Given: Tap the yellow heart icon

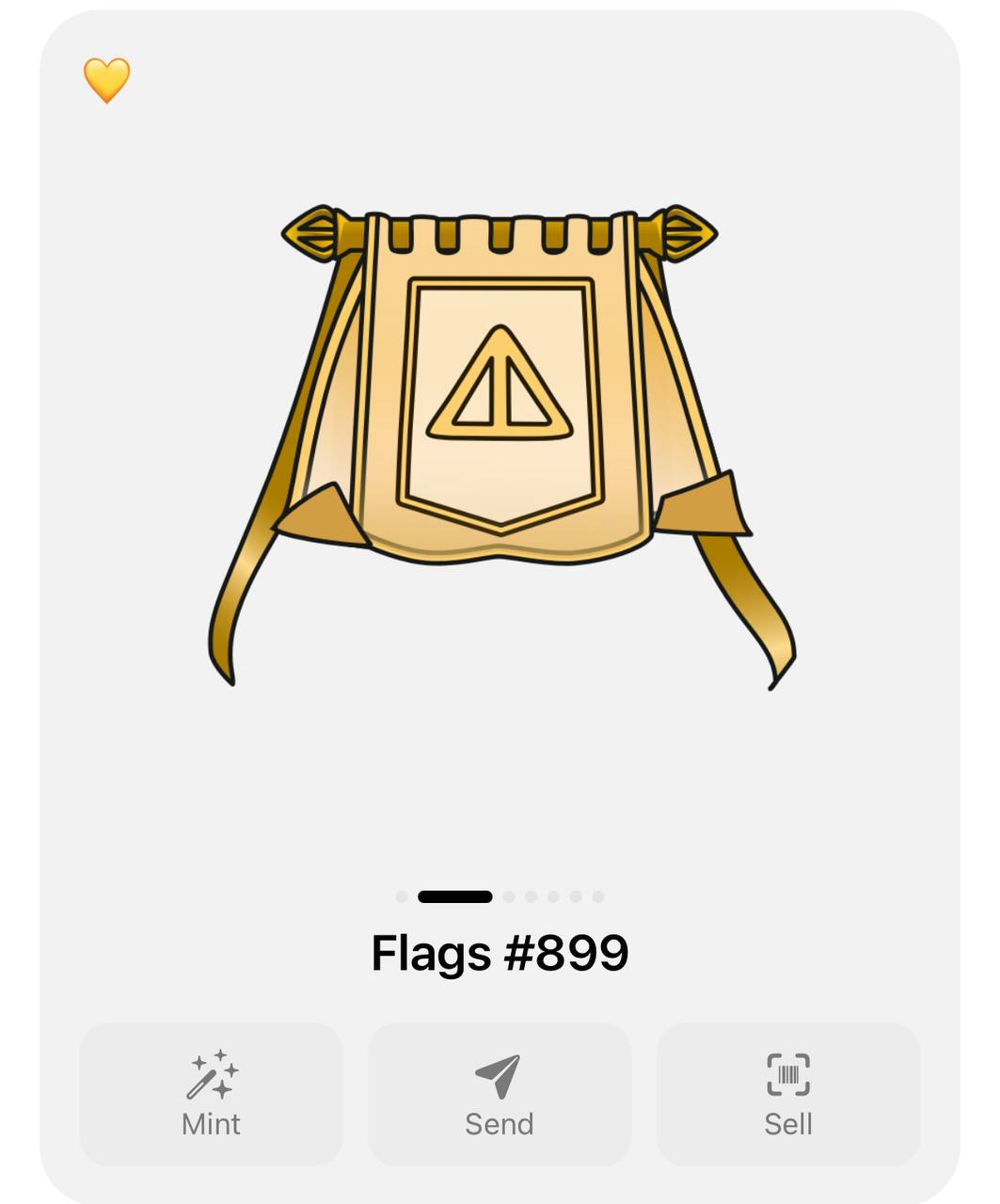Looking at the screenshot, I should point(106,80).
